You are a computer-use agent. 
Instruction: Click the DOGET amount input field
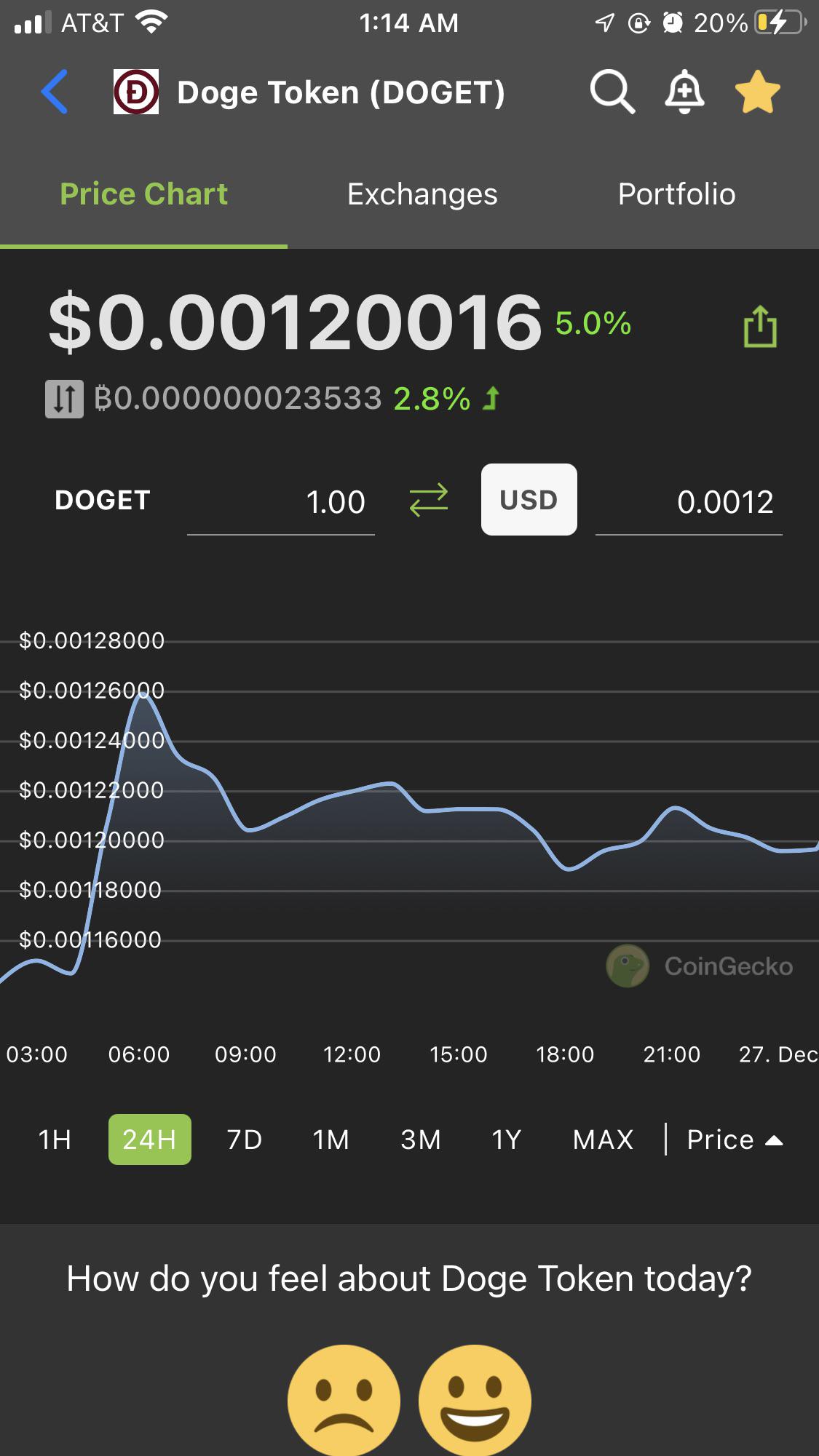click(x=280, y=502)
